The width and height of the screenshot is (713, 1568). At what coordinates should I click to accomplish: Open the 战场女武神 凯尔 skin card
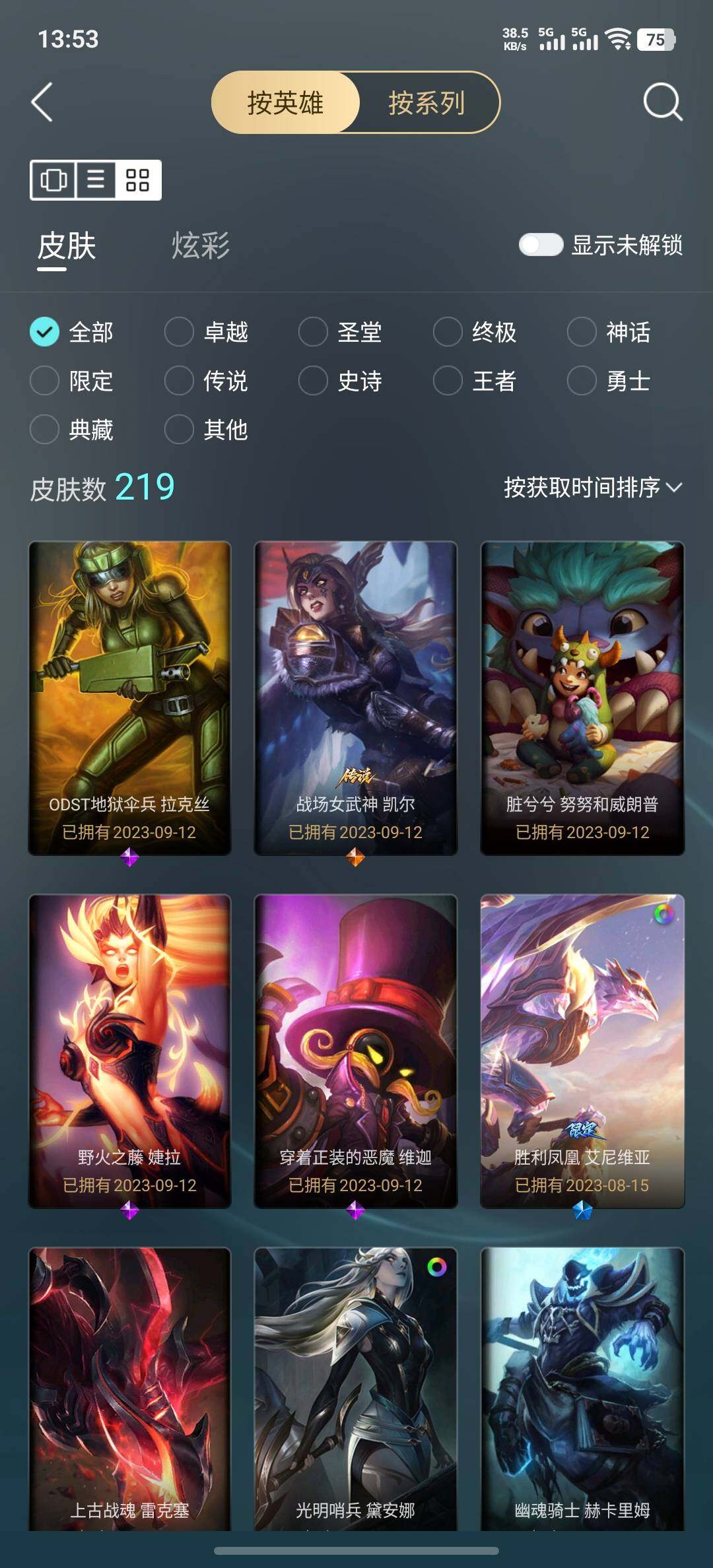355,698
